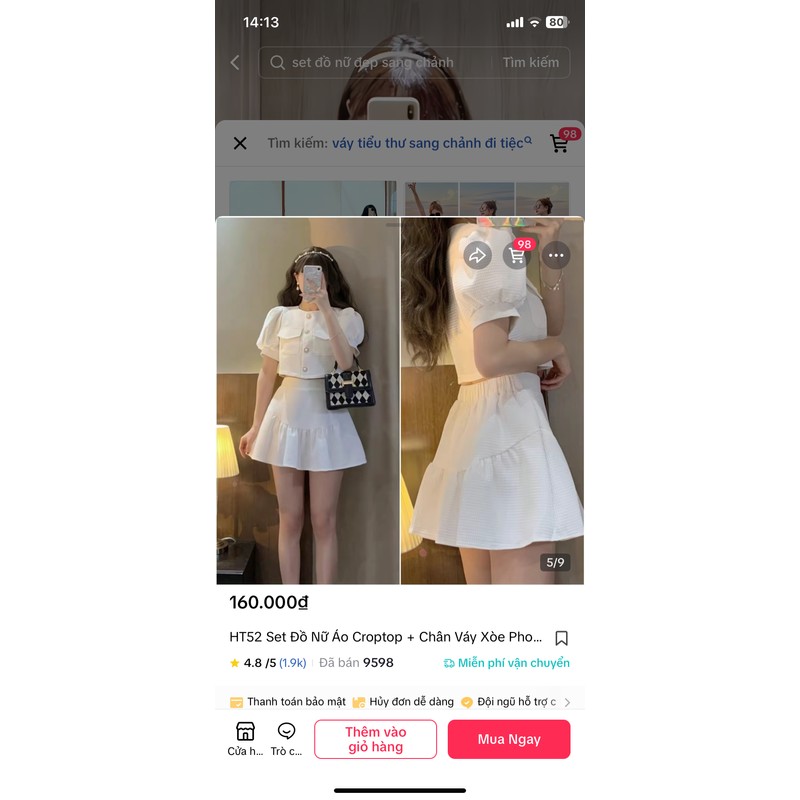Image resolution: width=800 pixels, height=800 pixels.
Task: Start a Trò chuyện chat with seller
Action: [287, 739]
